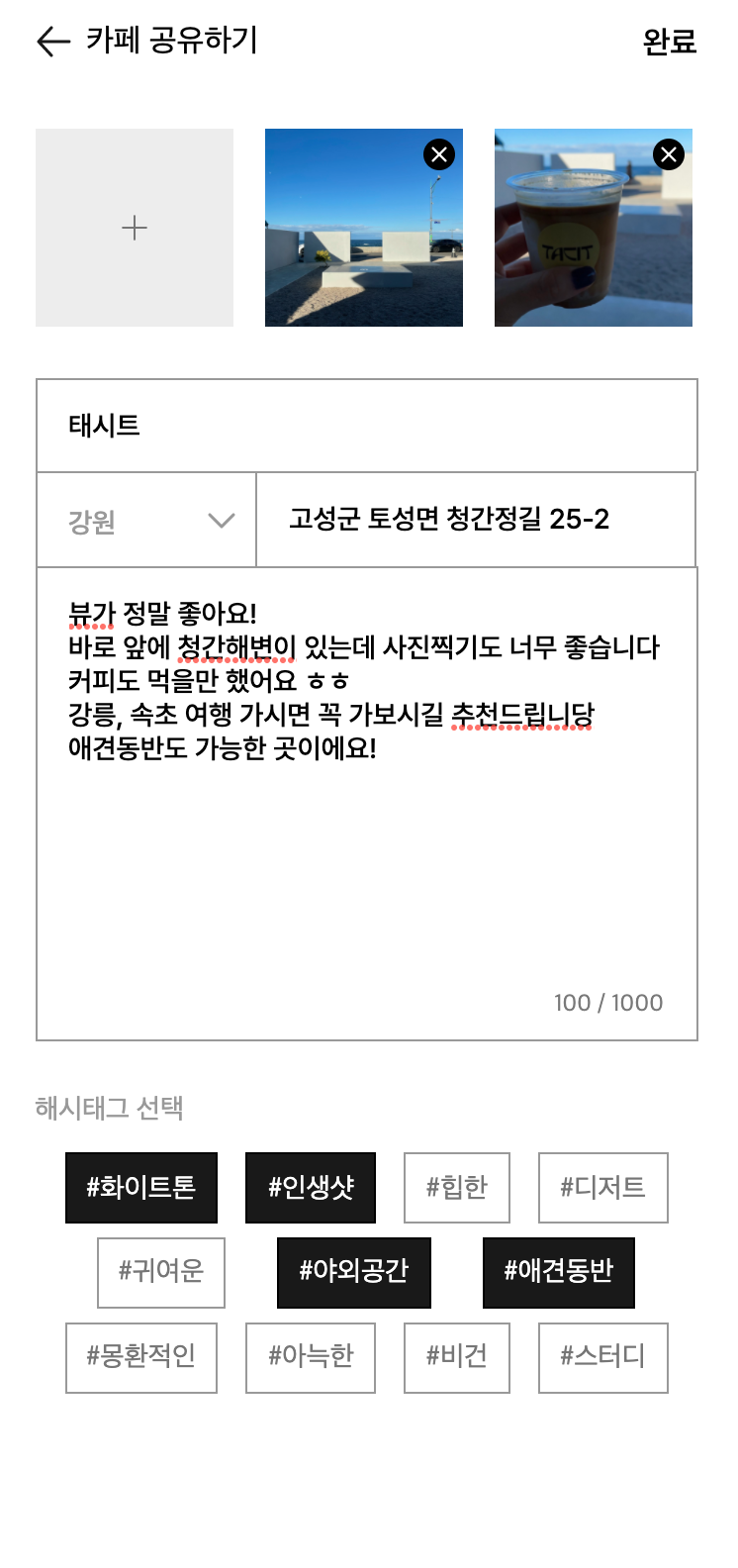Remove the TACIT coffee cup photo
The image size is (738, 1568).
[x=669, y=154]
